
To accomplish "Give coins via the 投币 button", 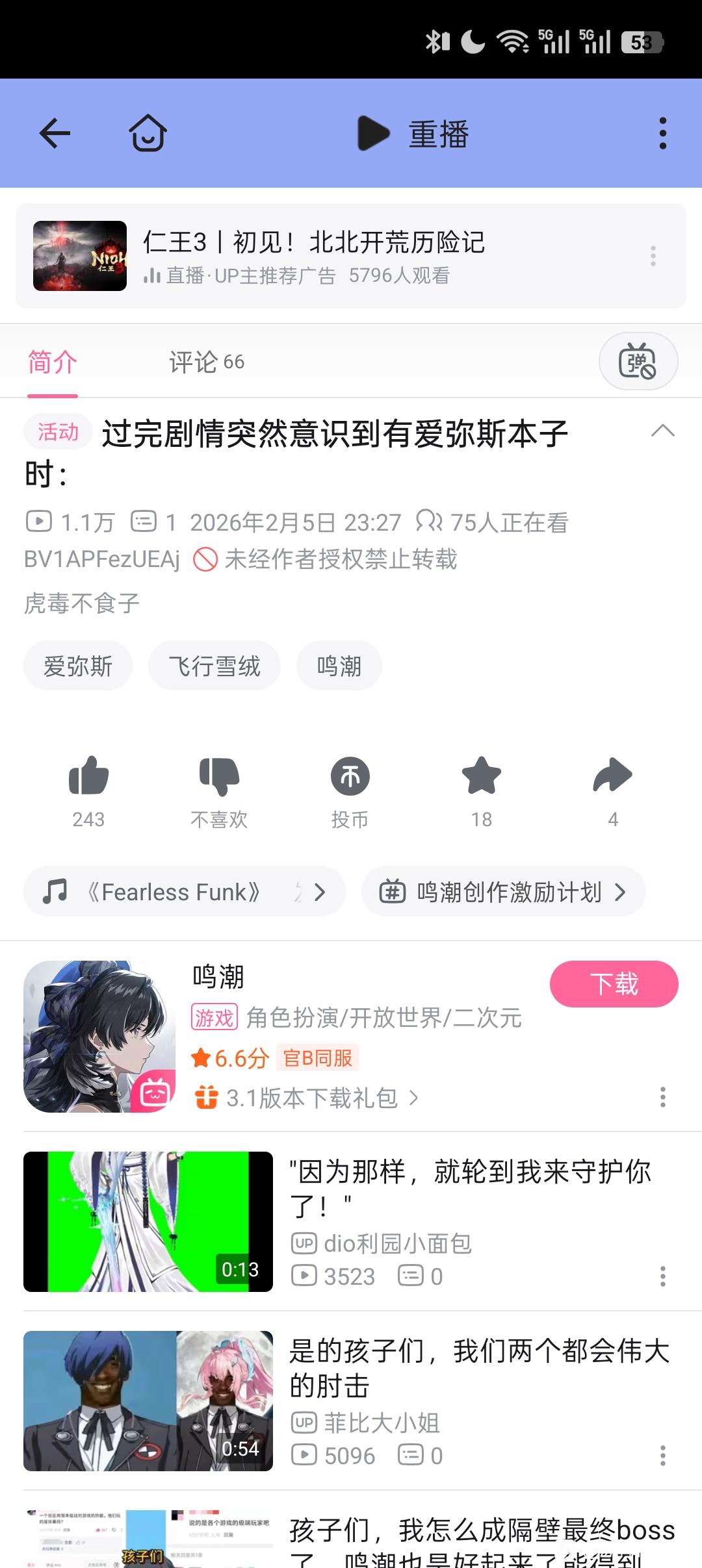I will [350, 777].
